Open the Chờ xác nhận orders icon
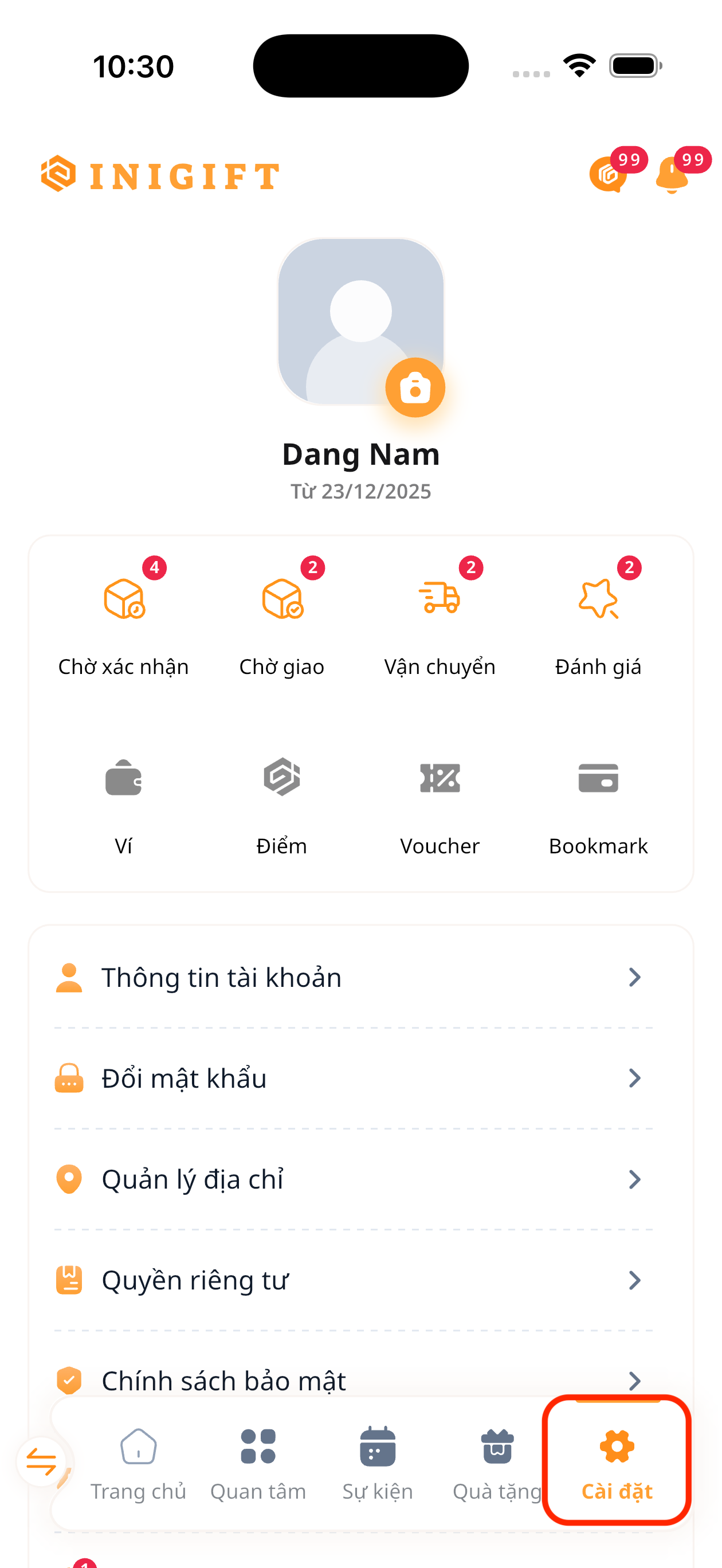 [124, 599]
